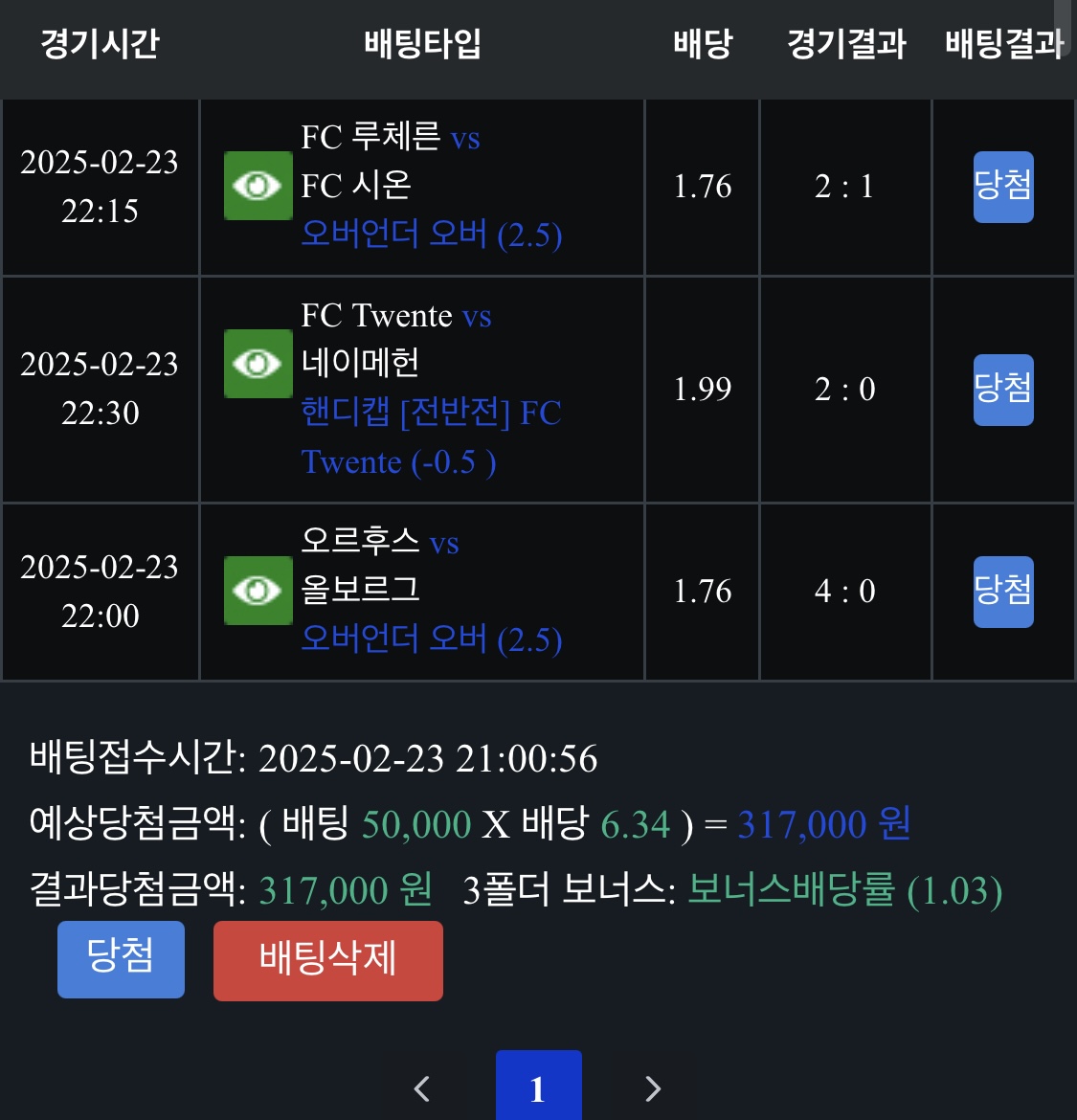Tap the eye icon for 오르후스 match
Screen dimensions: 1077x1120
click(x=258, y=591)
